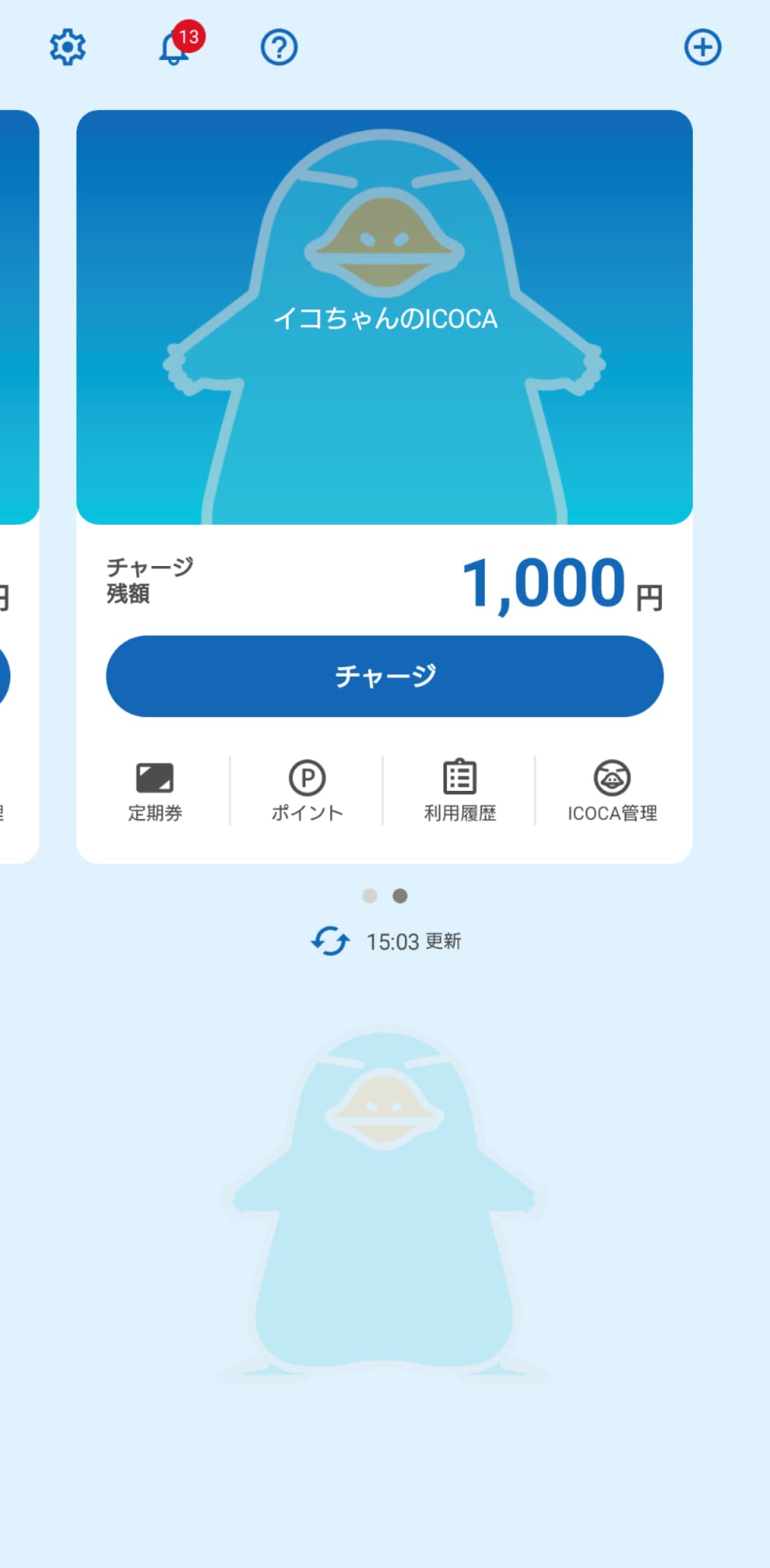View ポイント points
770x1568 pixels.
[x=307, y=792]
